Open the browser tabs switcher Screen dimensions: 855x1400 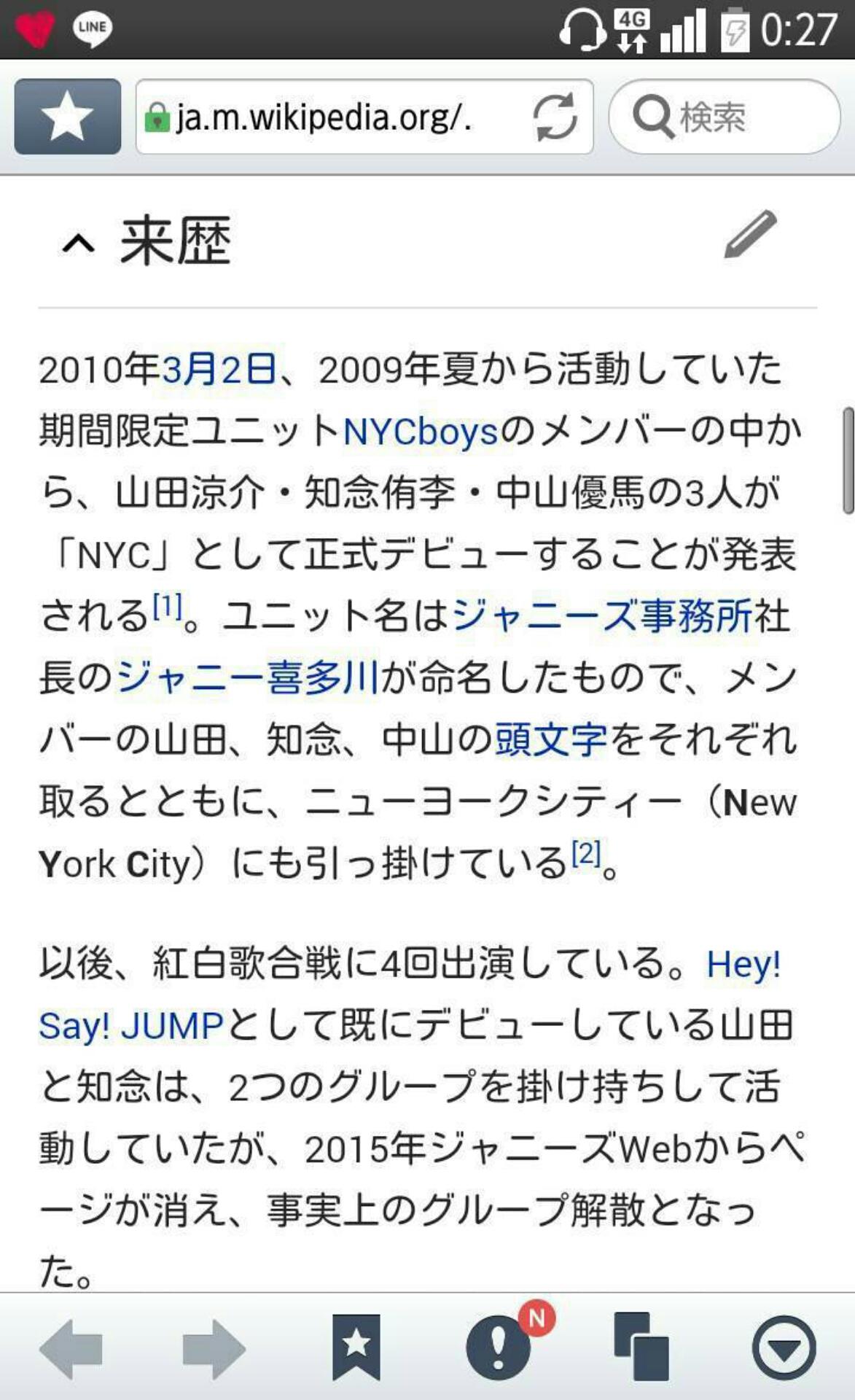pos(641,1347)
